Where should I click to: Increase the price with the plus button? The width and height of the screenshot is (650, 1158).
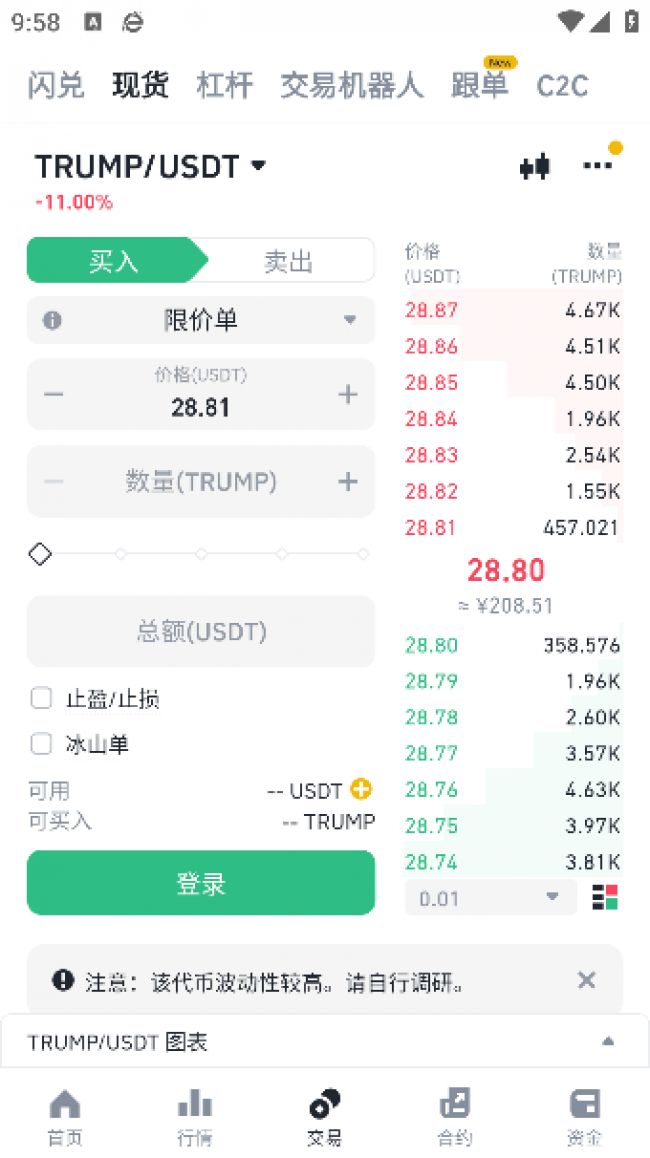click(x=347, y=394)
